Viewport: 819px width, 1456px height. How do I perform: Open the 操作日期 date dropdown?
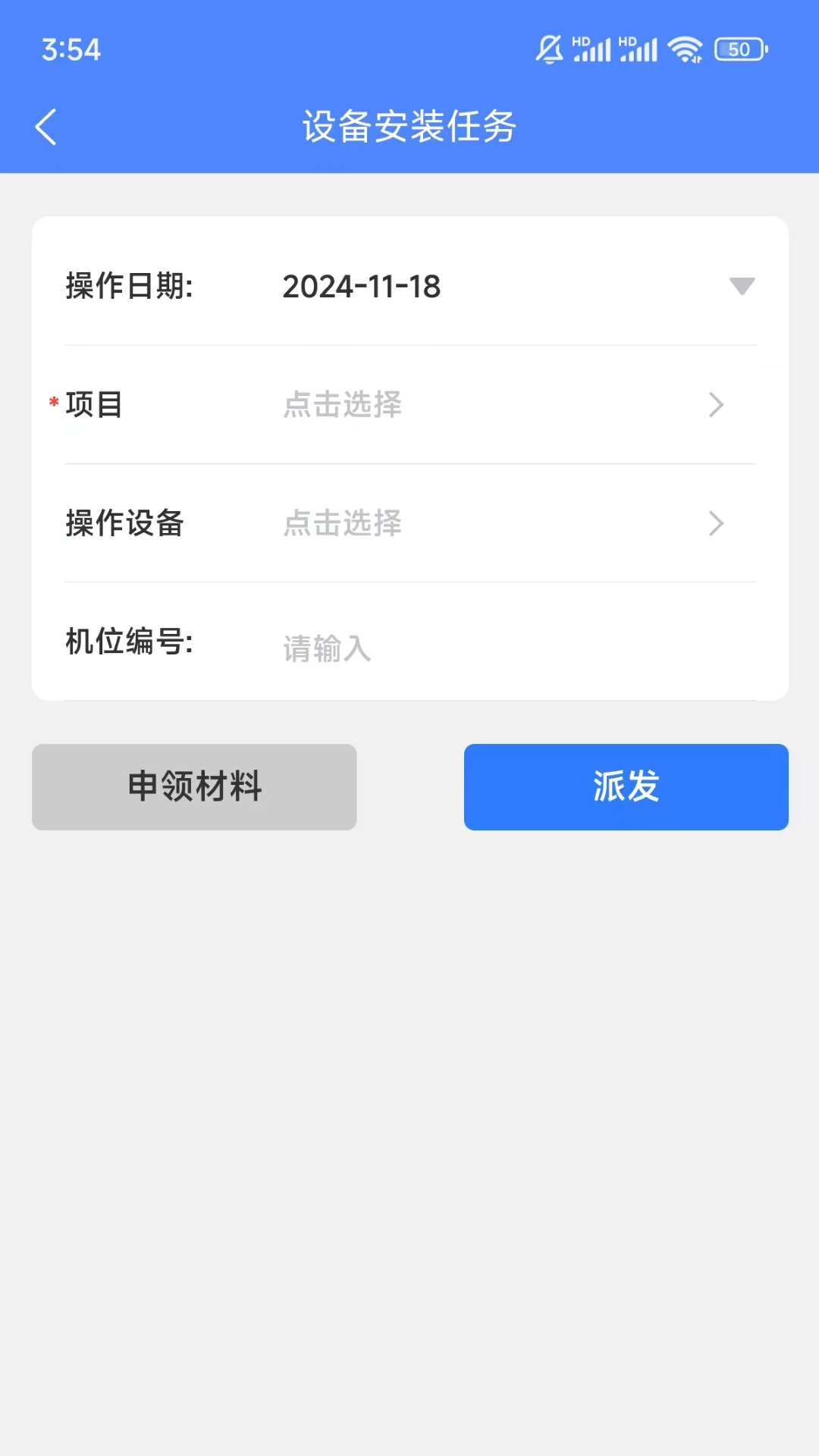tap(741, 287)
